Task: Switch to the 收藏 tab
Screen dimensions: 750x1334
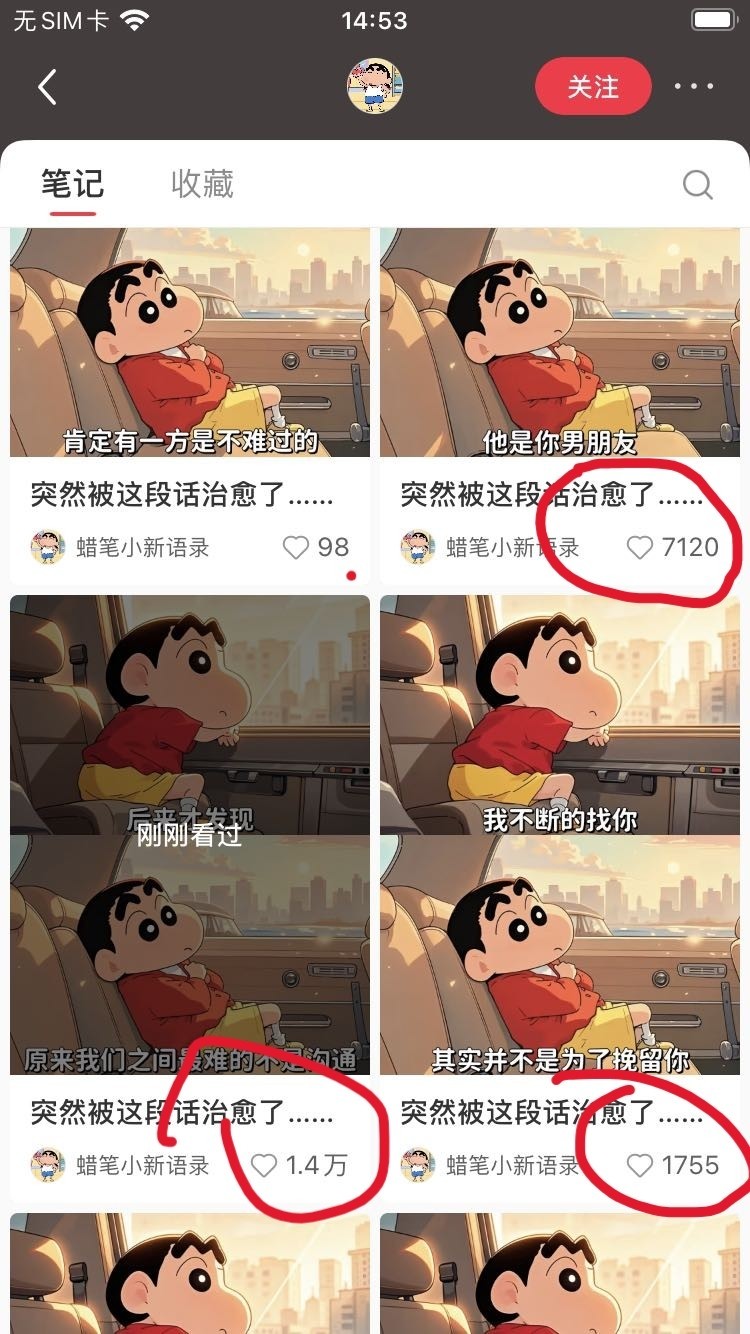Action: point(202,184)
